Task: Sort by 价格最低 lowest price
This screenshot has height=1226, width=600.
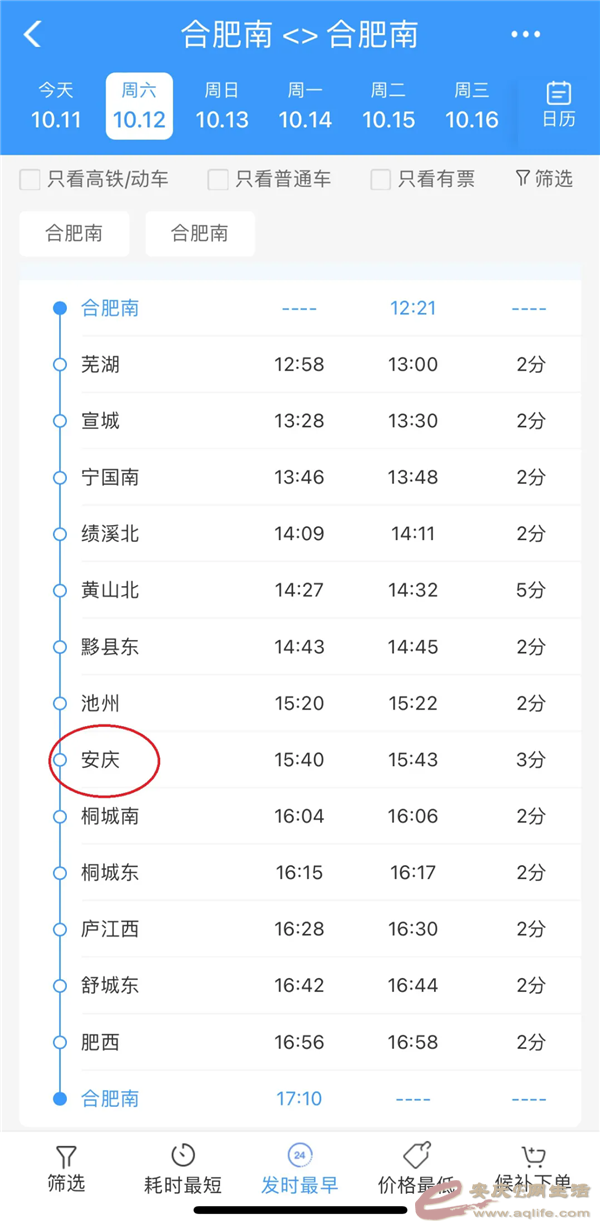Action: 416,1169
